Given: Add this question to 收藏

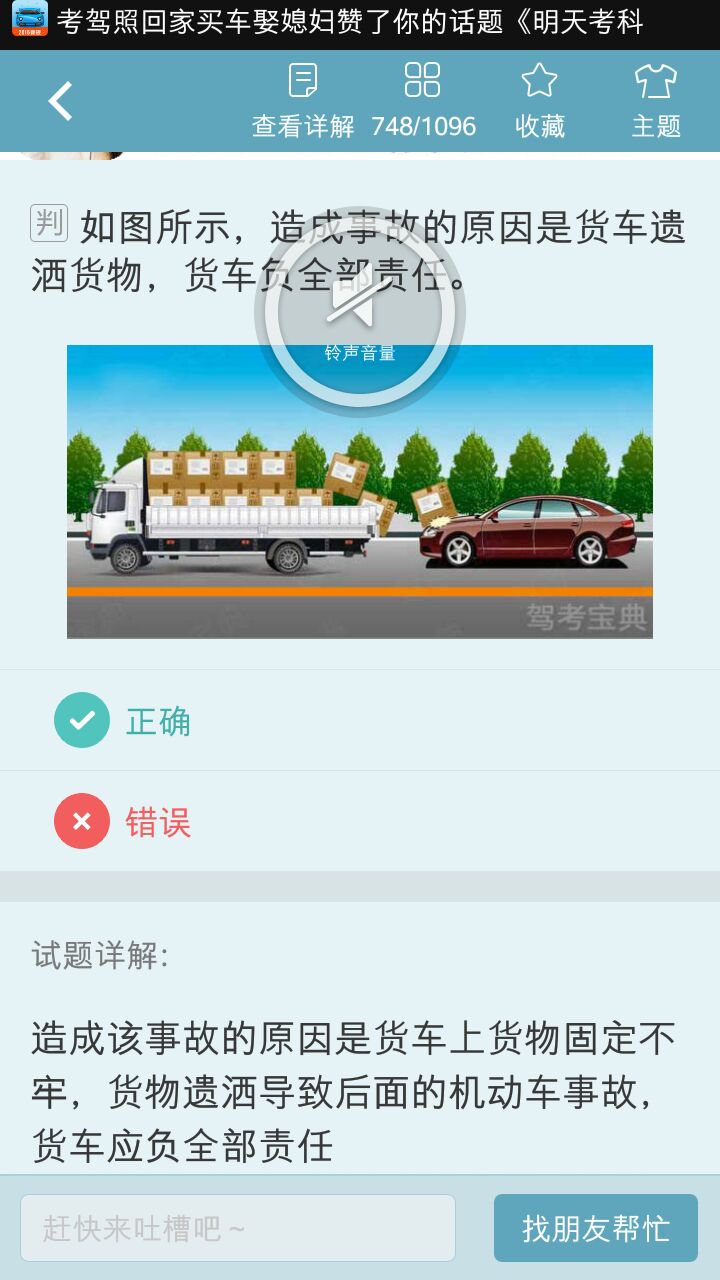Looking at the screenshot, I should coord(540,101).
